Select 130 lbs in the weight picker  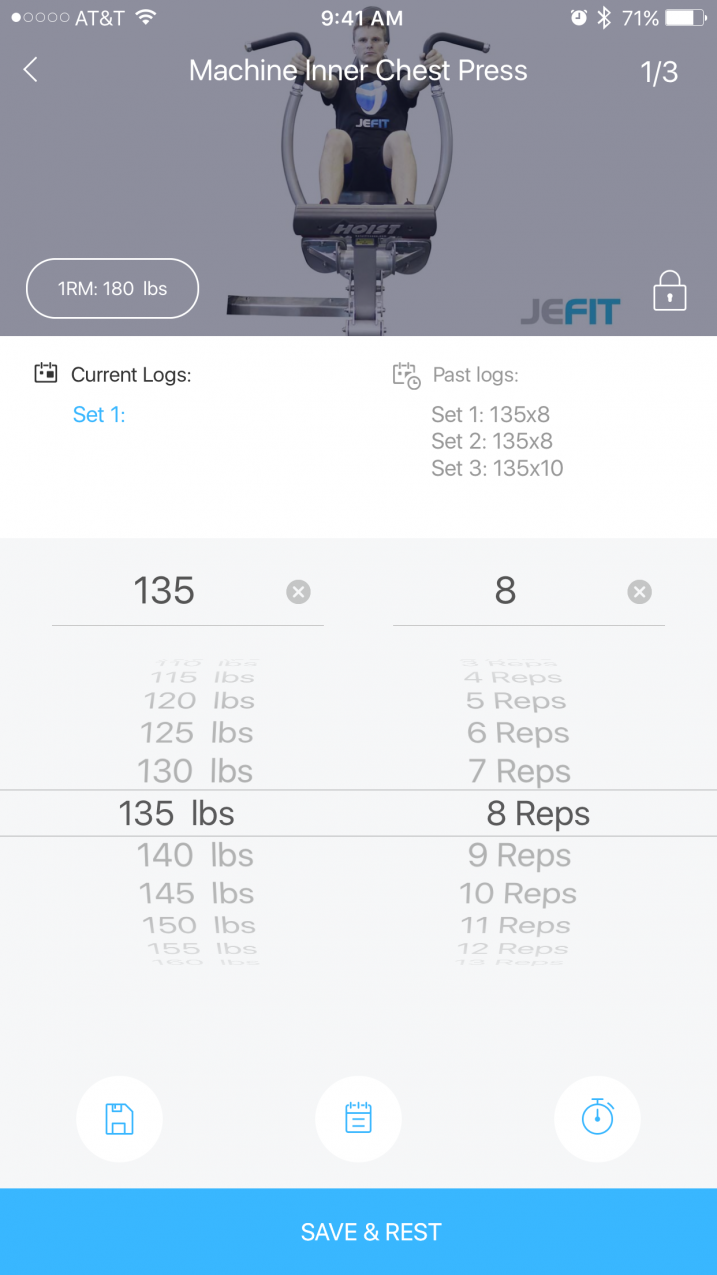(x=195, y=771)
